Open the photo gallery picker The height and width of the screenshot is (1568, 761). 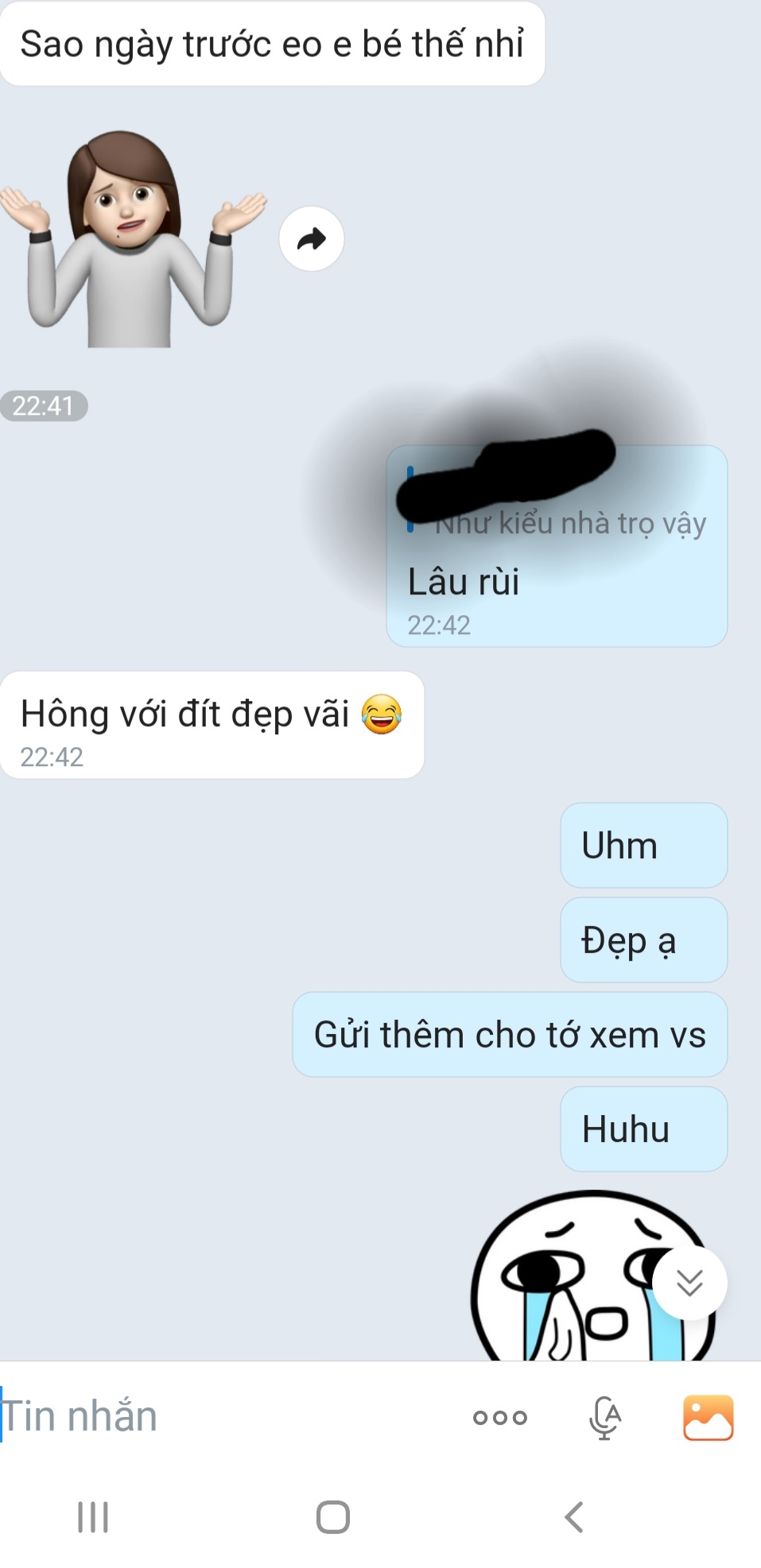[x=708, y=1417]
